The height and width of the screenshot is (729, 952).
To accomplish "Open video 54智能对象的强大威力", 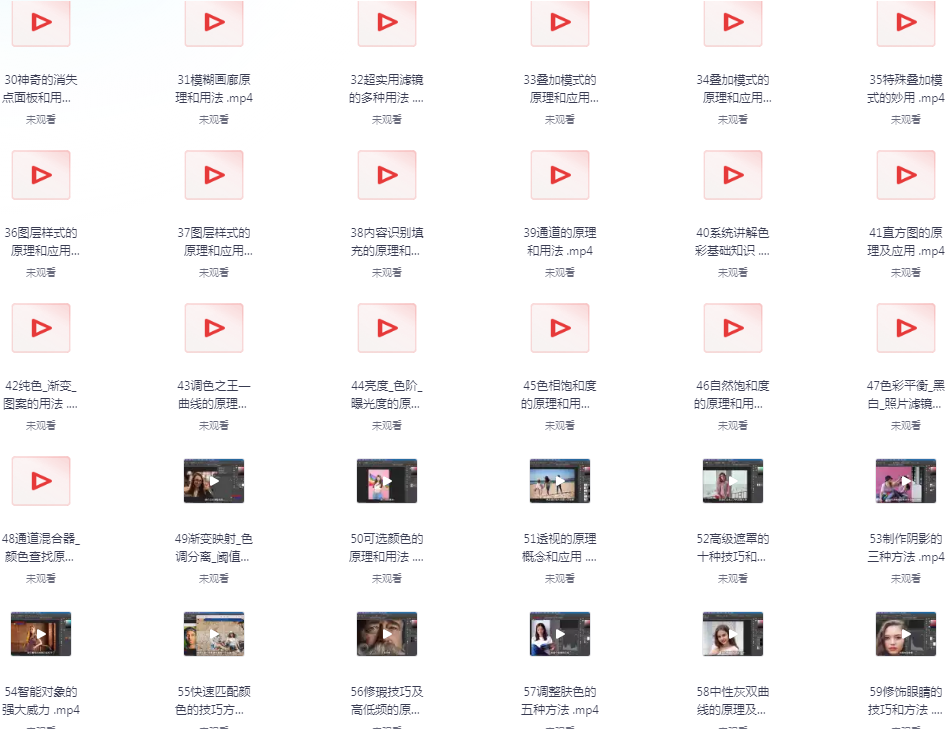I will pos(41,634).
